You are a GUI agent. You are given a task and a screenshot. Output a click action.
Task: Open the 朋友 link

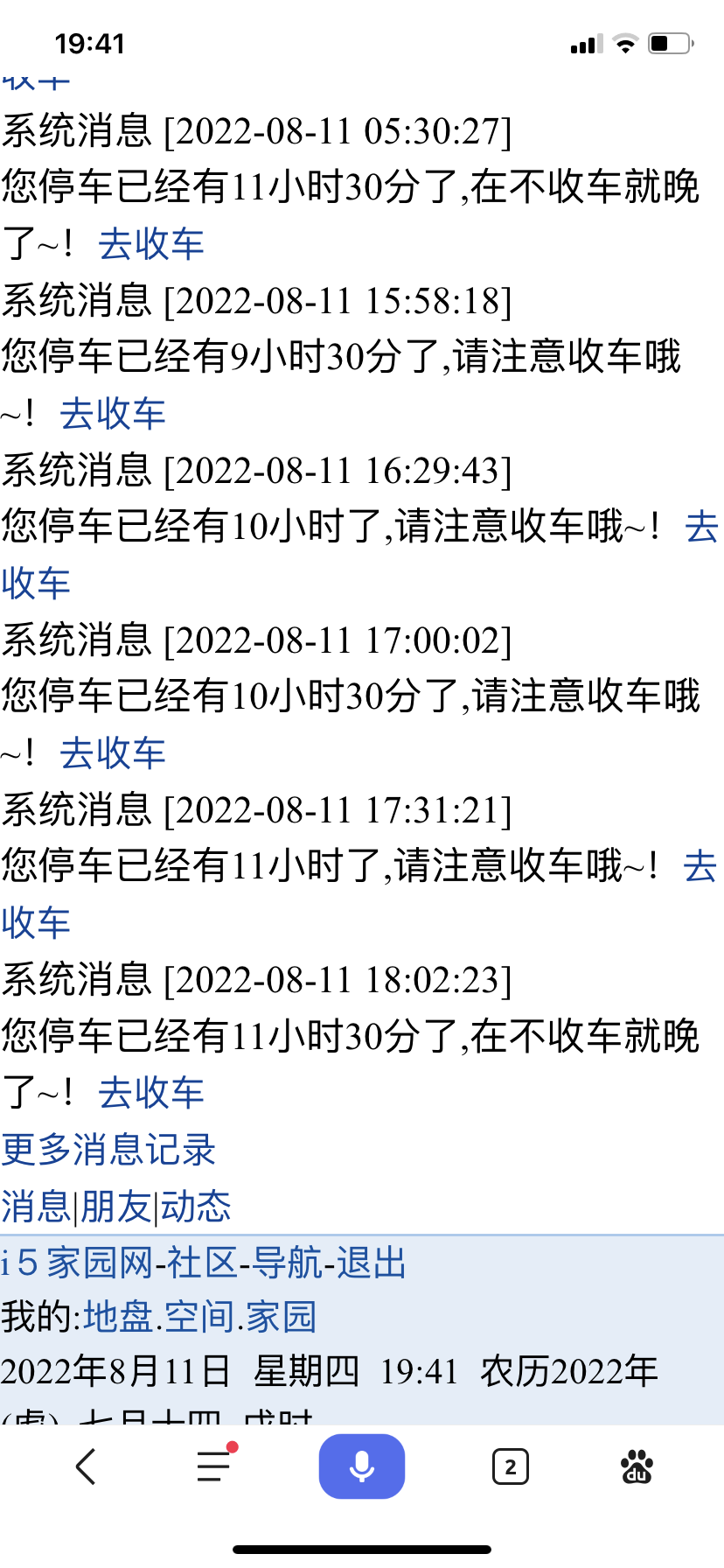[115, 1207]
